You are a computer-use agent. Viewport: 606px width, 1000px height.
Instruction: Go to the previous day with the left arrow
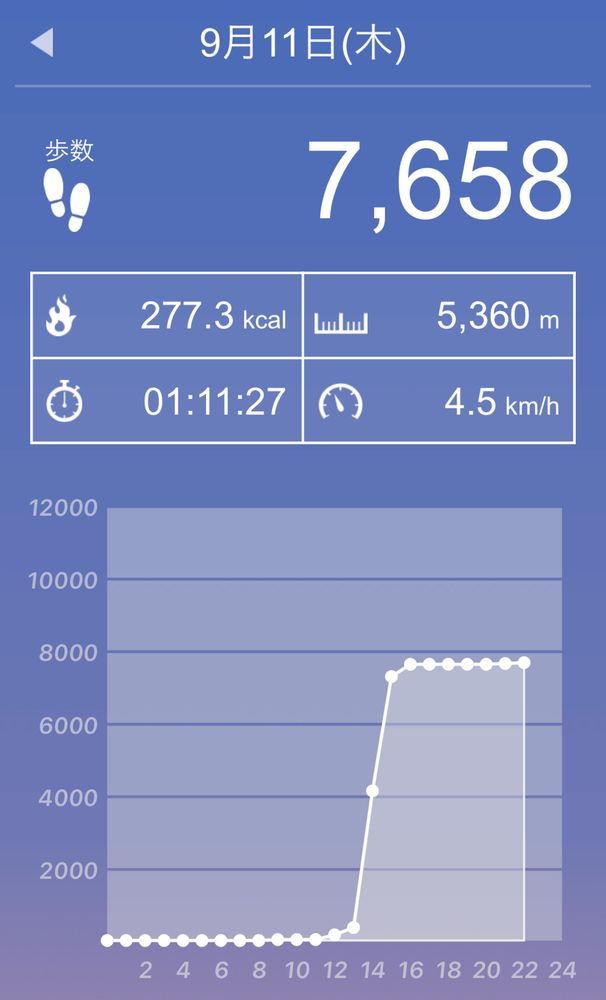pos(42,43)
